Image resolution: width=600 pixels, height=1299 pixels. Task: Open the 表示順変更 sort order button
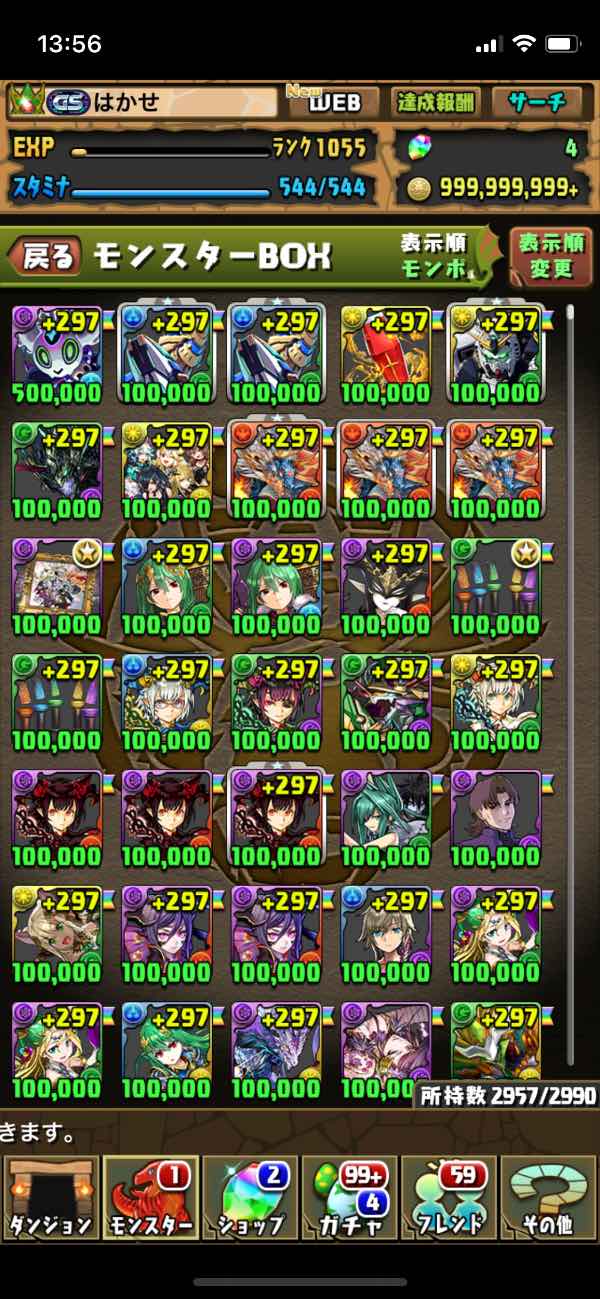click(x=549, y=256)
